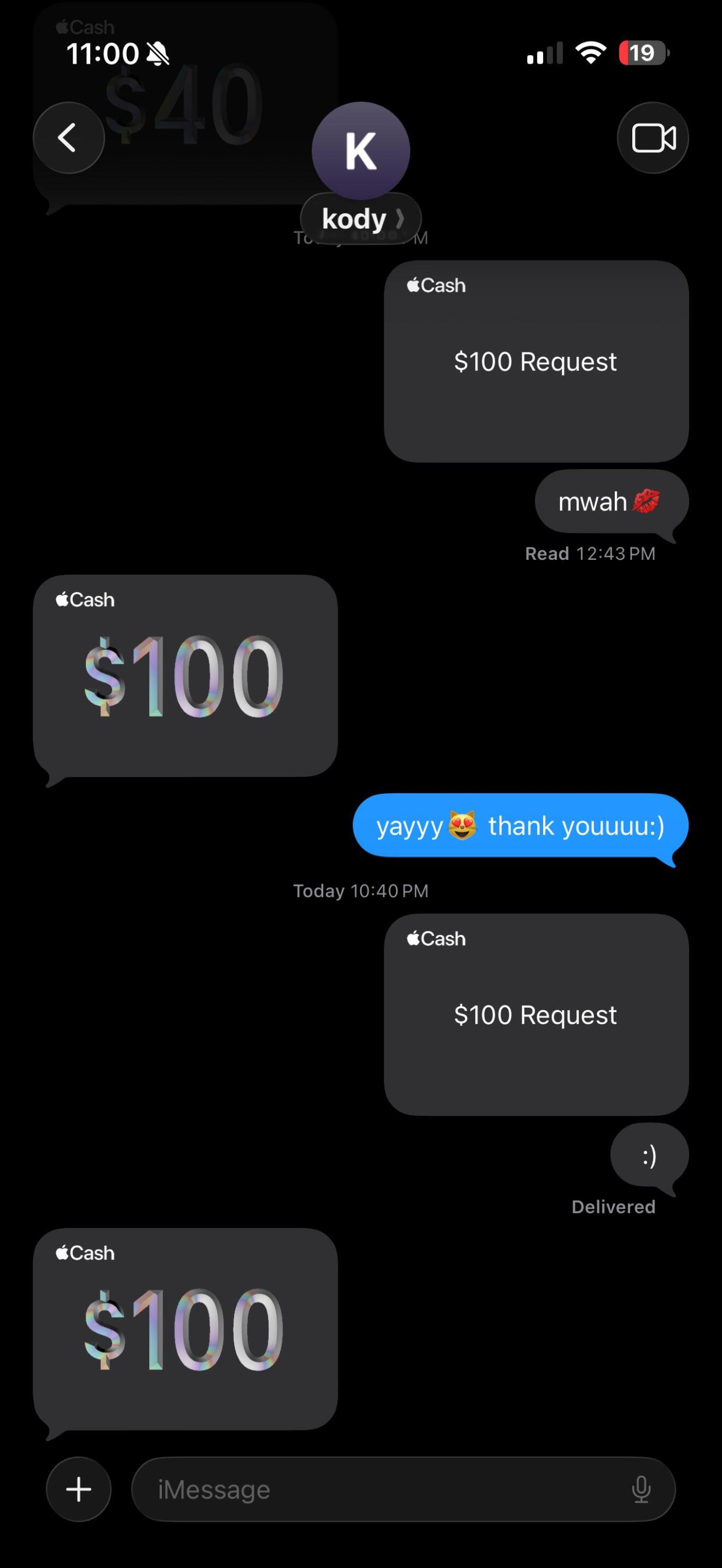Start a FaceTime video call
Image resolution: width=722 pixels, height=1568 pixels.
(x=652, y=137)
